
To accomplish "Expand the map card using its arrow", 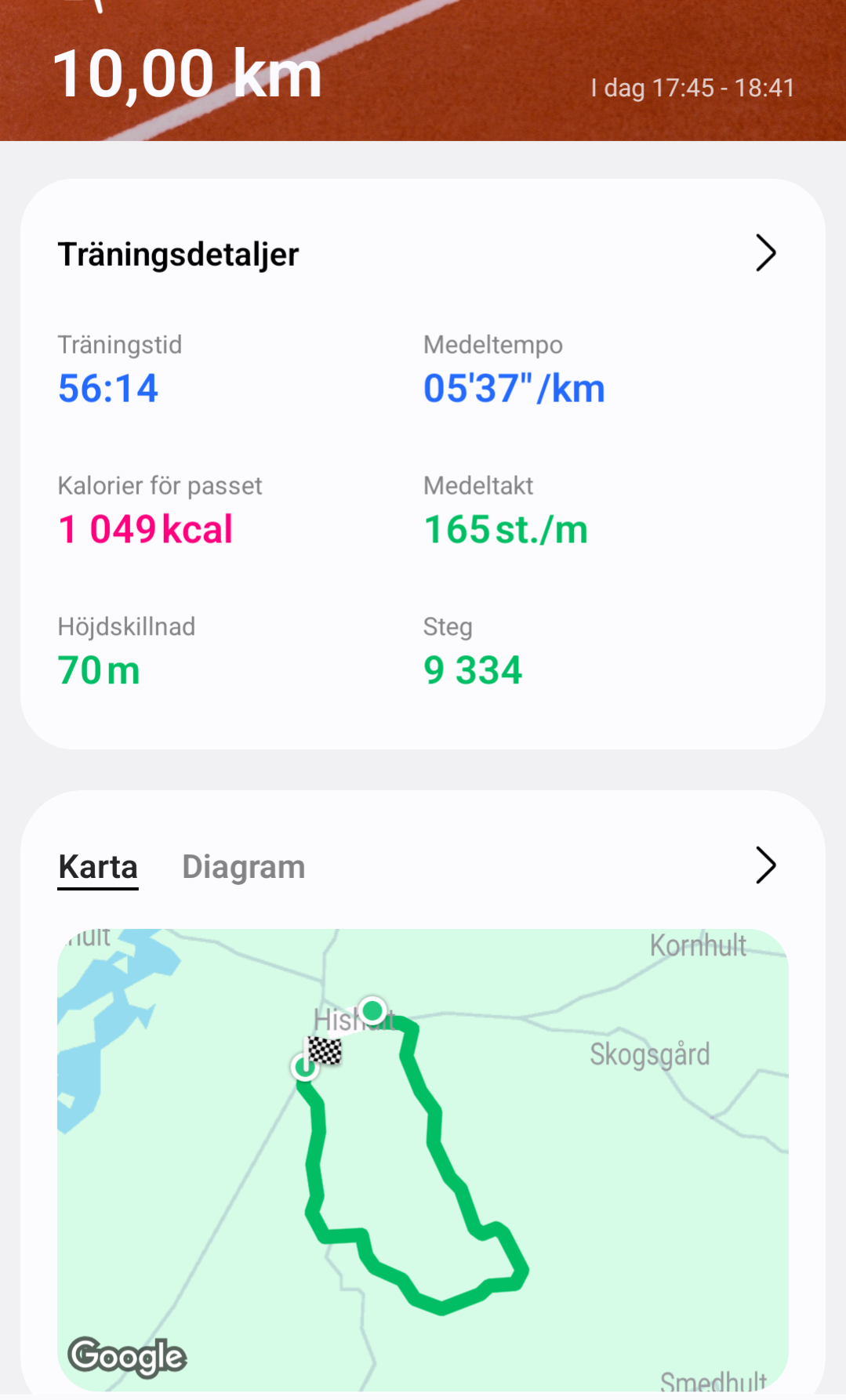I will tap(765, 865).
